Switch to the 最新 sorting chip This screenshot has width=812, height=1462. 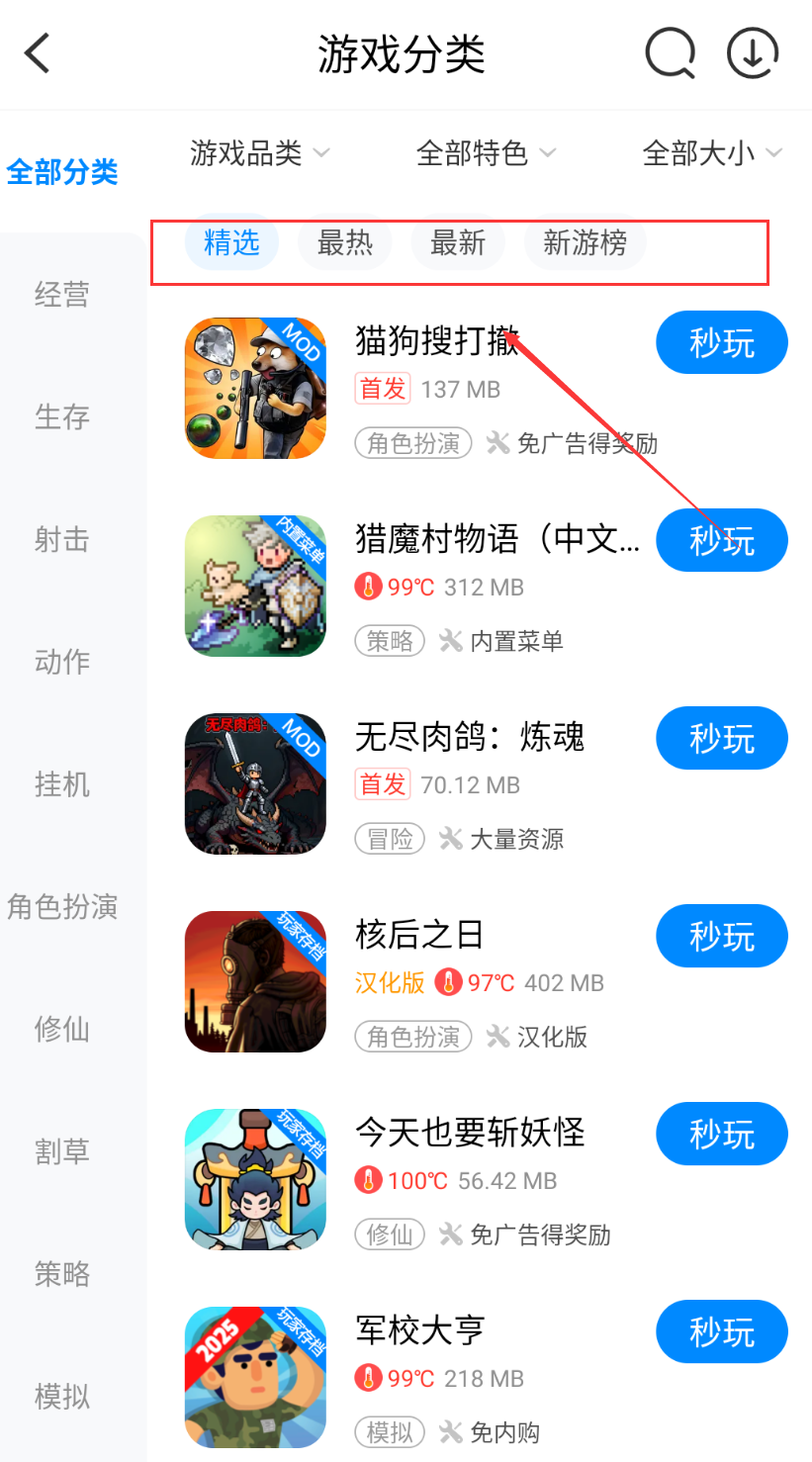pos(458,242)
